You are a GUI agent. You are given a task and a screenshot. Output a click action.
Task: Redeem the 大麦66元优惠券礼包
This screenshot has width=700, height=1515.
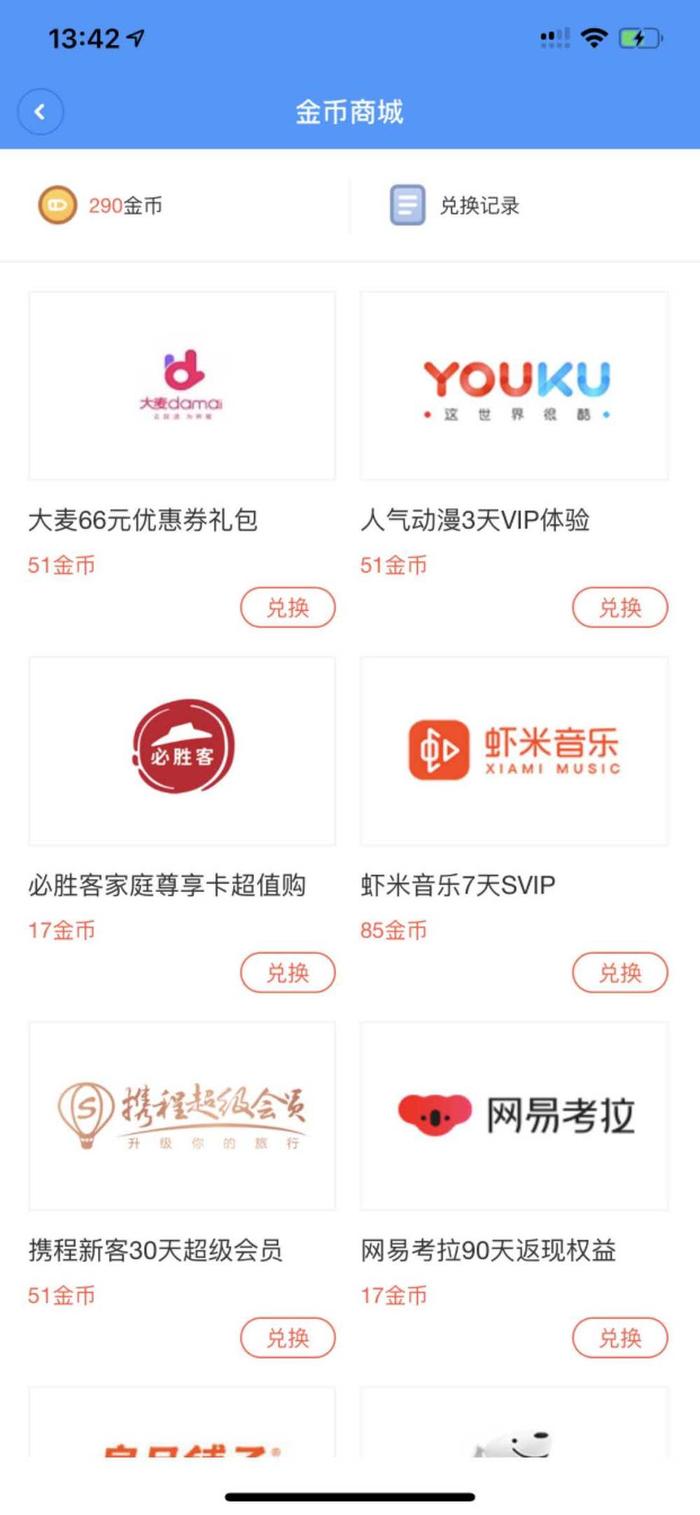point(288,607)
